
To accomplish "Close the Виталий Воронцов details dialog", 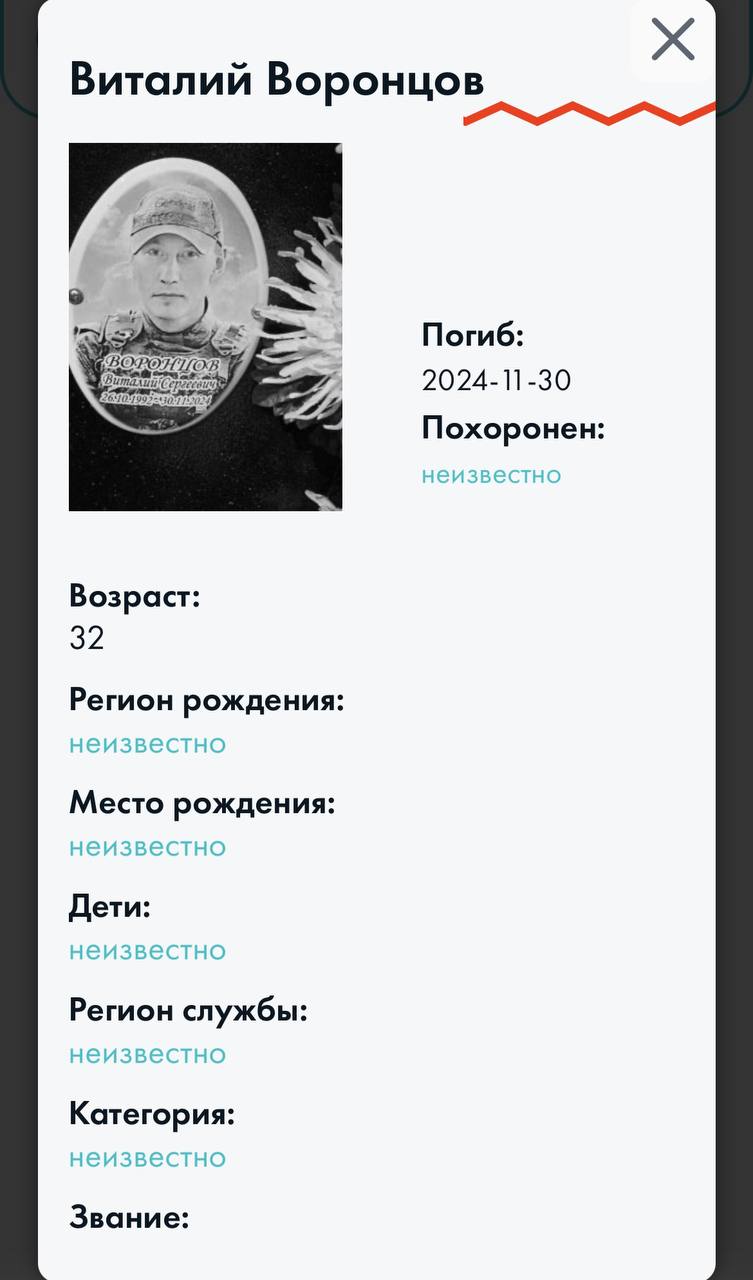I will point(672,41).
